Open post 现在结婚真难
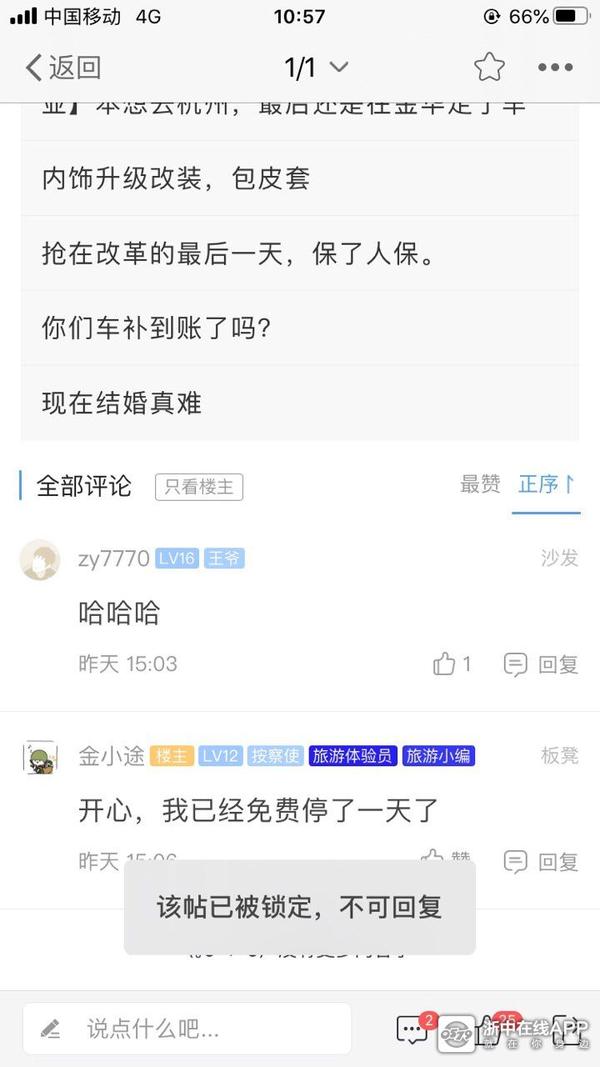Viewport: 600px width, 1067px height. coord(122,403)
